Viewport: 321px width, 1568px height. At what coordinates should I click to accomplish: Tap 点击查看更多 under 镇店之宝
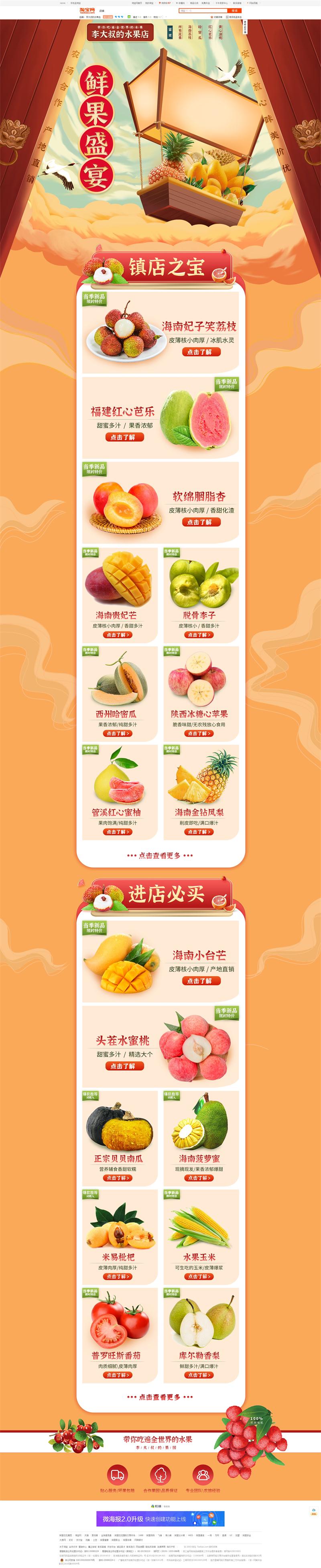[x=160, y=855]
